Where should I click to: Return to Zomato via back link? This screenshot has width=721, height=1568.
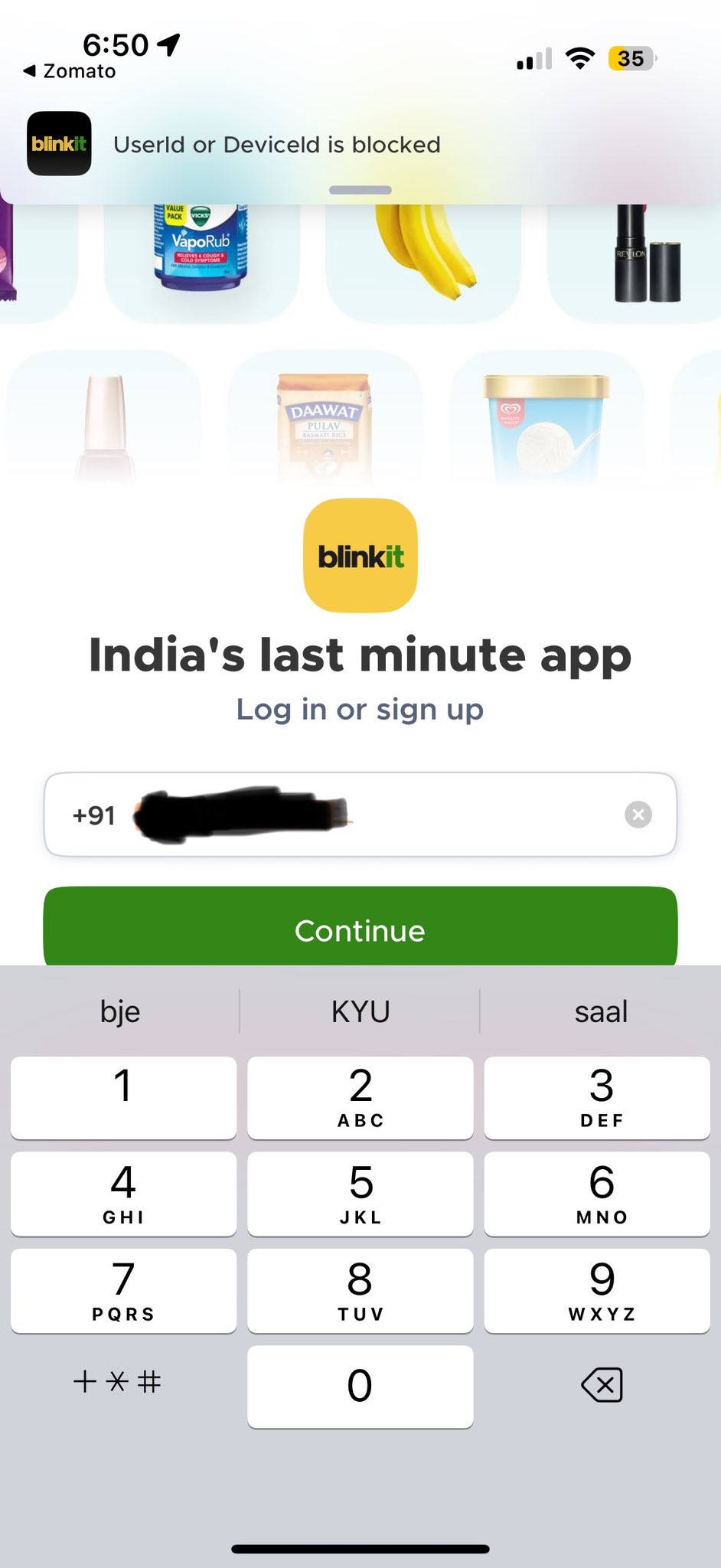(x=70, y=71)
